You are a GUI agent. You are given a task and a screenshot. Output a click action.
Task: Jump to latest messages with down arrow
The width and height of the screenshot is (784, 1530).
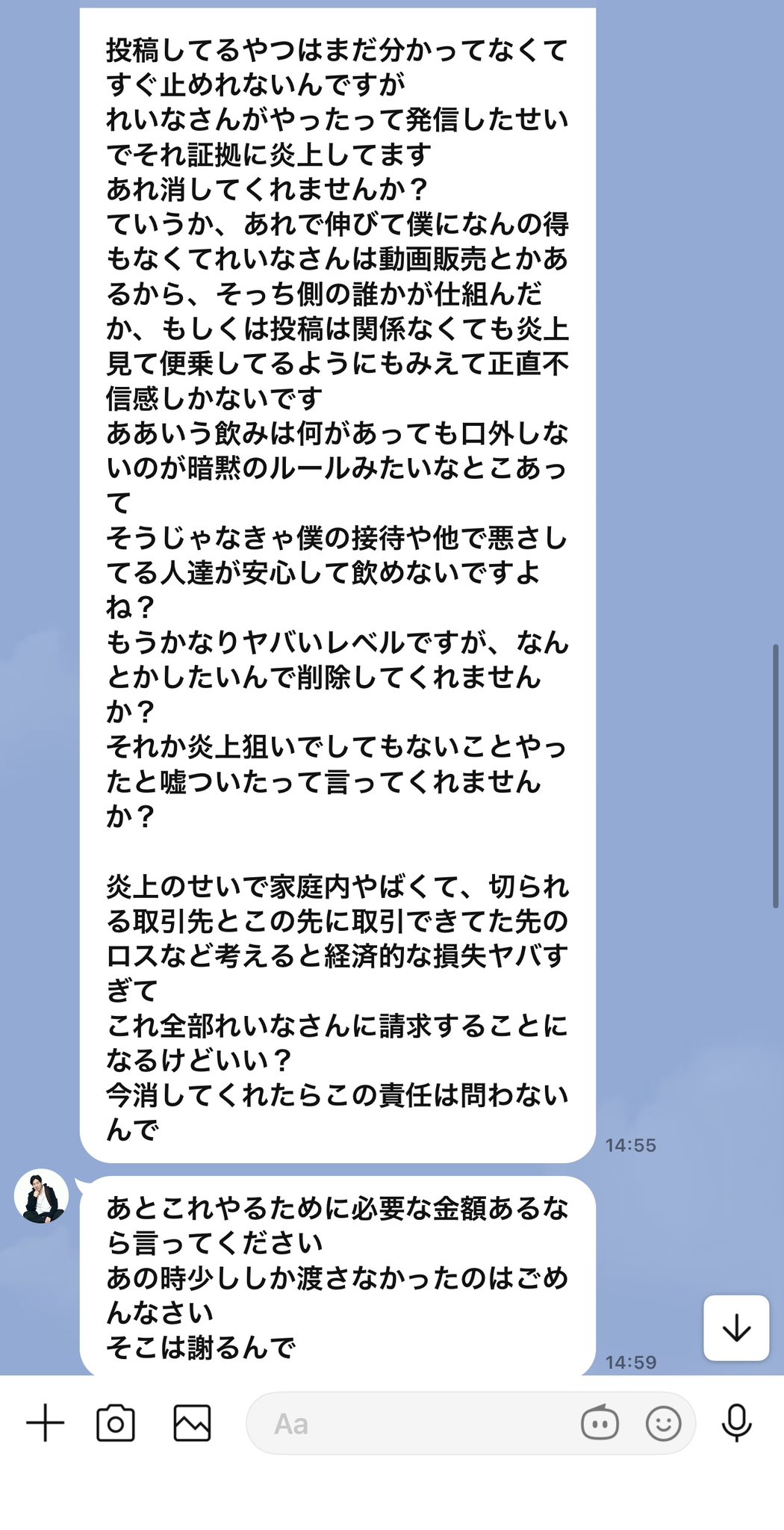coord(736,1328)
